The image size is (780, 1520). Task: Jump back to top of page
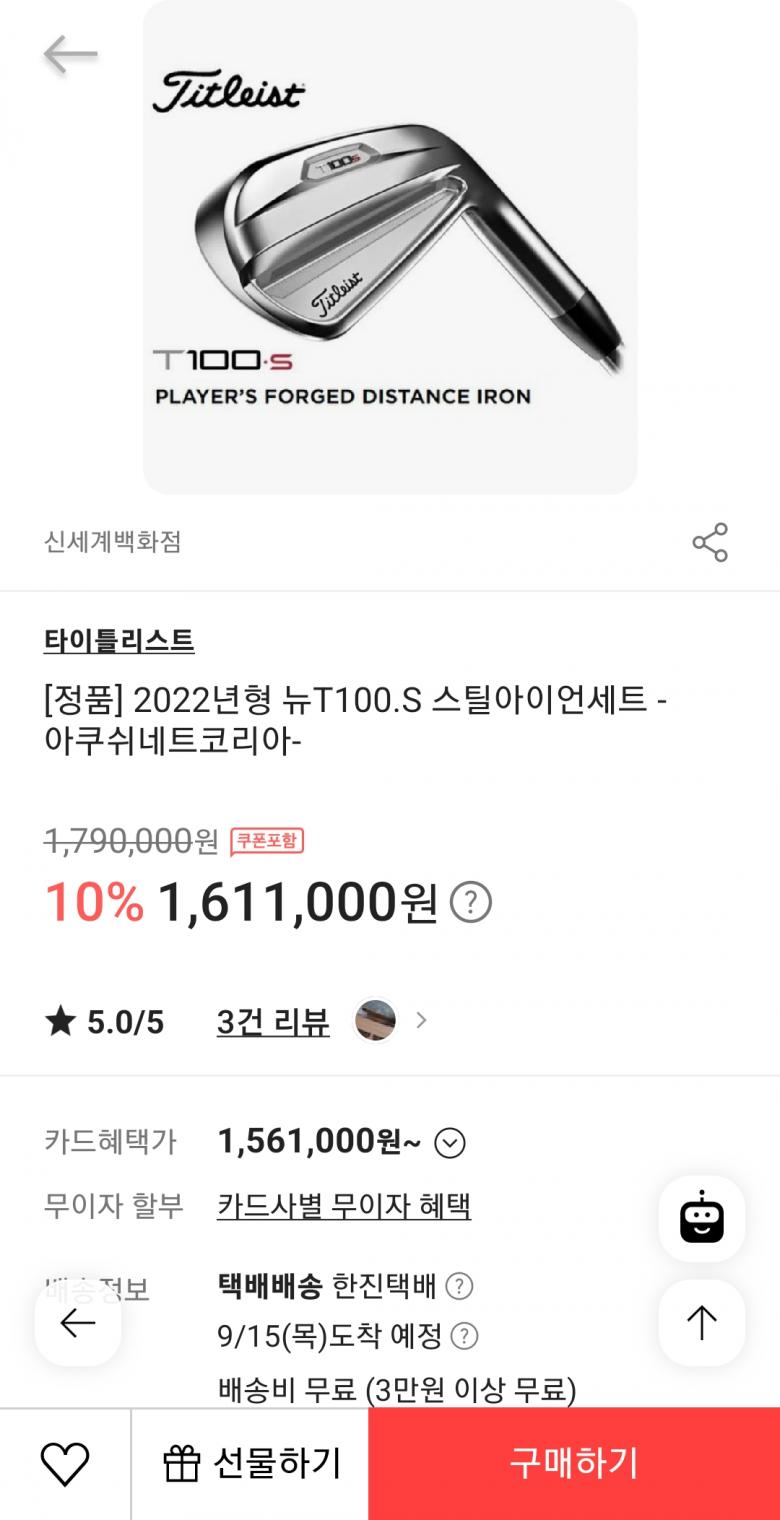[701, 1322]
